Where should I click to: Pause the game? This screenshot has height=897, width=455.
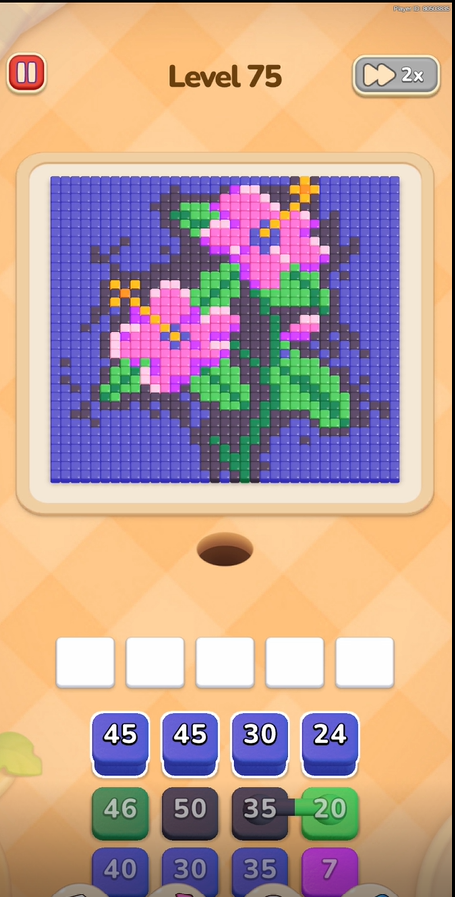coord(26,73)
